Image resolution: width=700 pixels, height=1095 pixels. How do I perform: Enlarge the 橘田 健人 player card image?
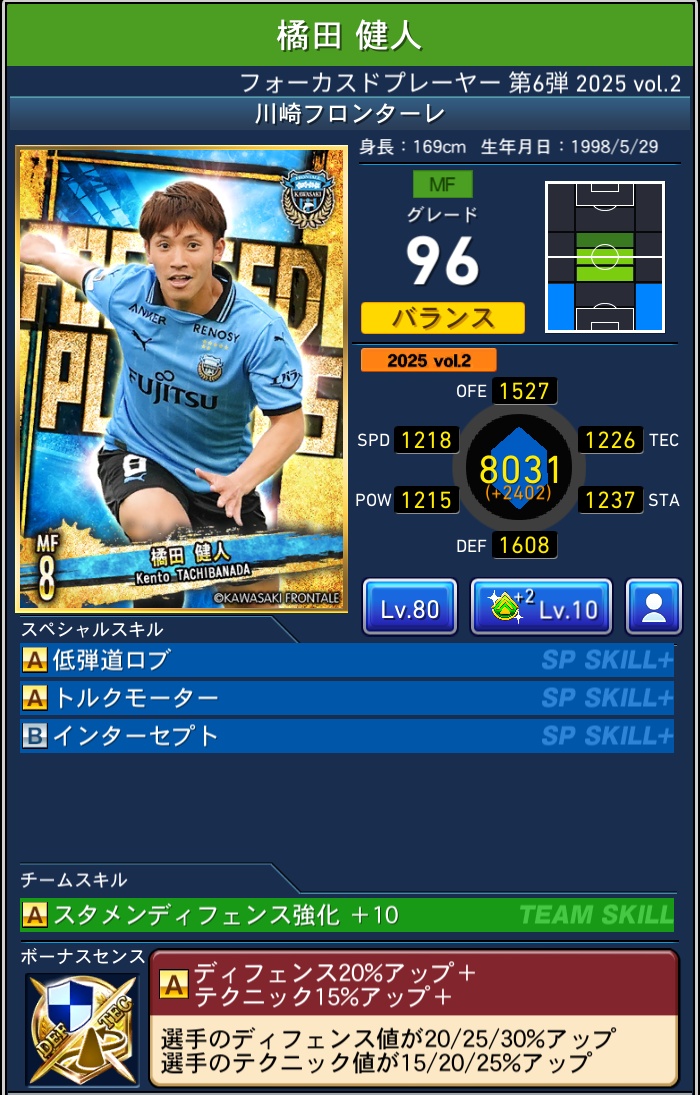click(182, 378)
